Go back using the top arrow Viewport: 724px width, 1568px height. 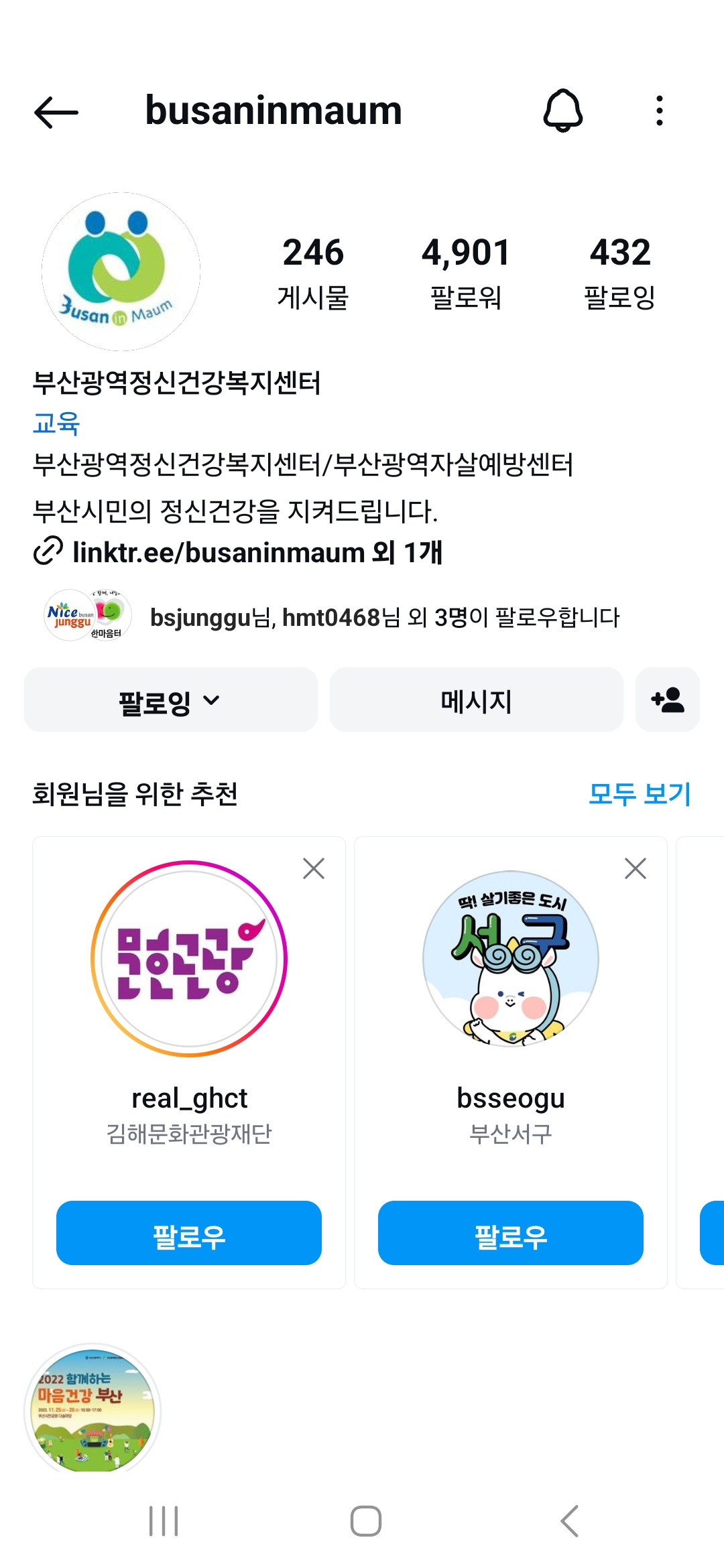coord(56,112)
